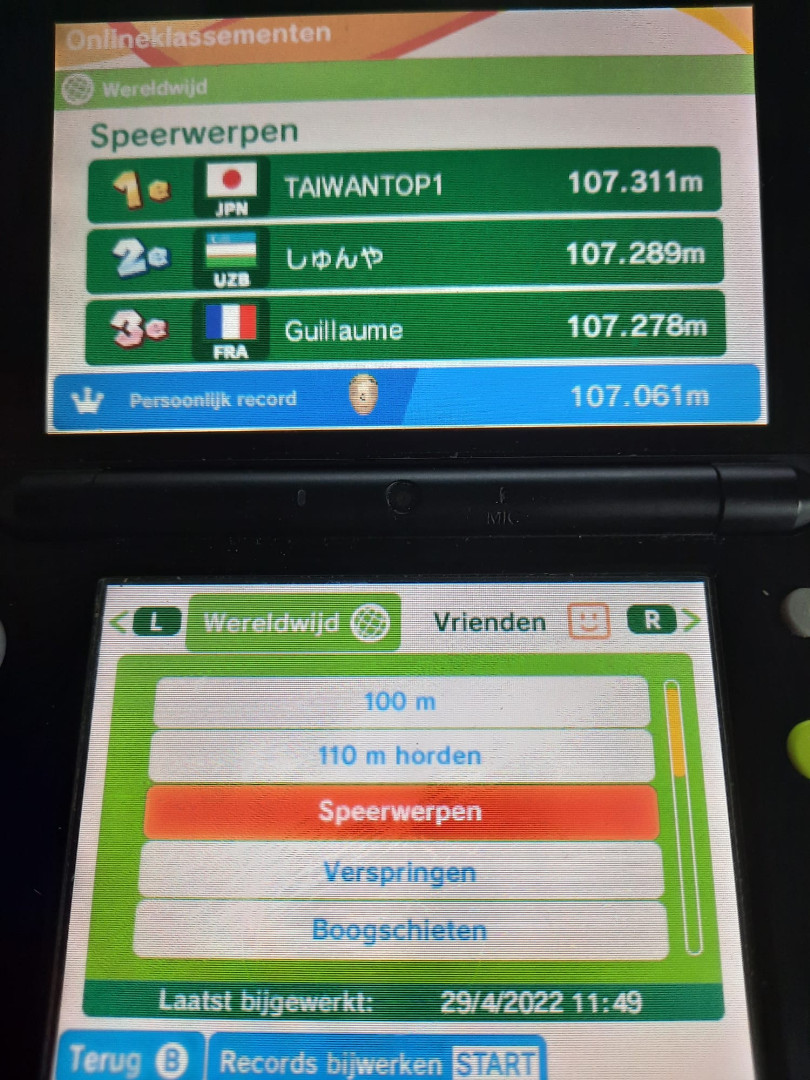Switch to the Vrienden tab

[507, 622]
